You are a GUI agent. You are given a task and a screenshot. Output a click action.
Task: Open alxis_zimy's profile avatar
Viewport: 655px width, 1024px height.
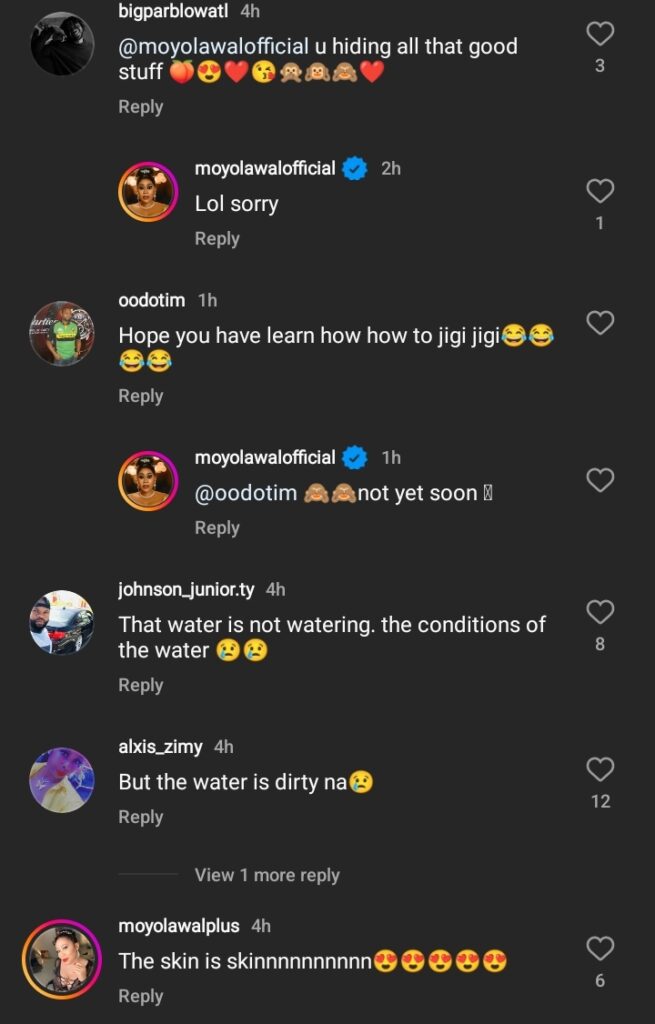(x=62, y=780)
